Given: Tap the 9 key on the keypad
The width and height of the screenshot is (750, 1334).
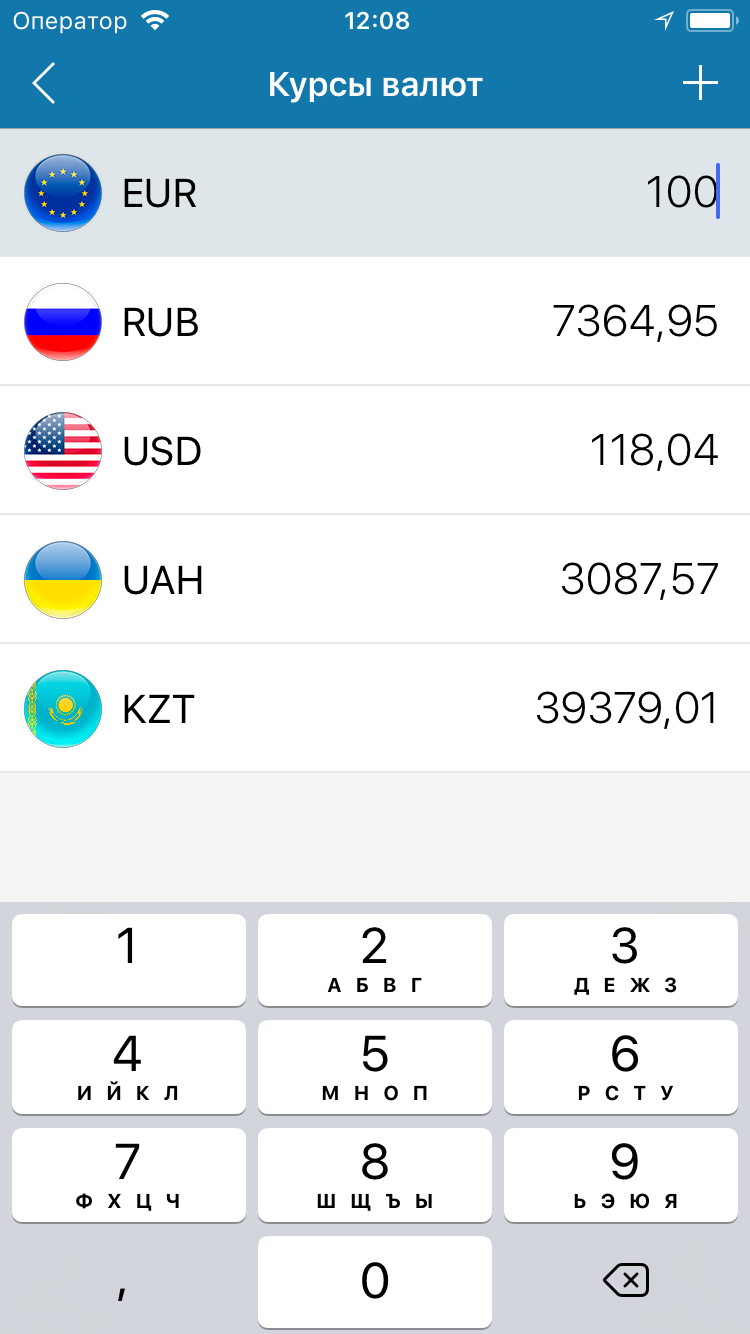Looking at the screenshot, I should pyautogui.click(x=625, y=1175).
